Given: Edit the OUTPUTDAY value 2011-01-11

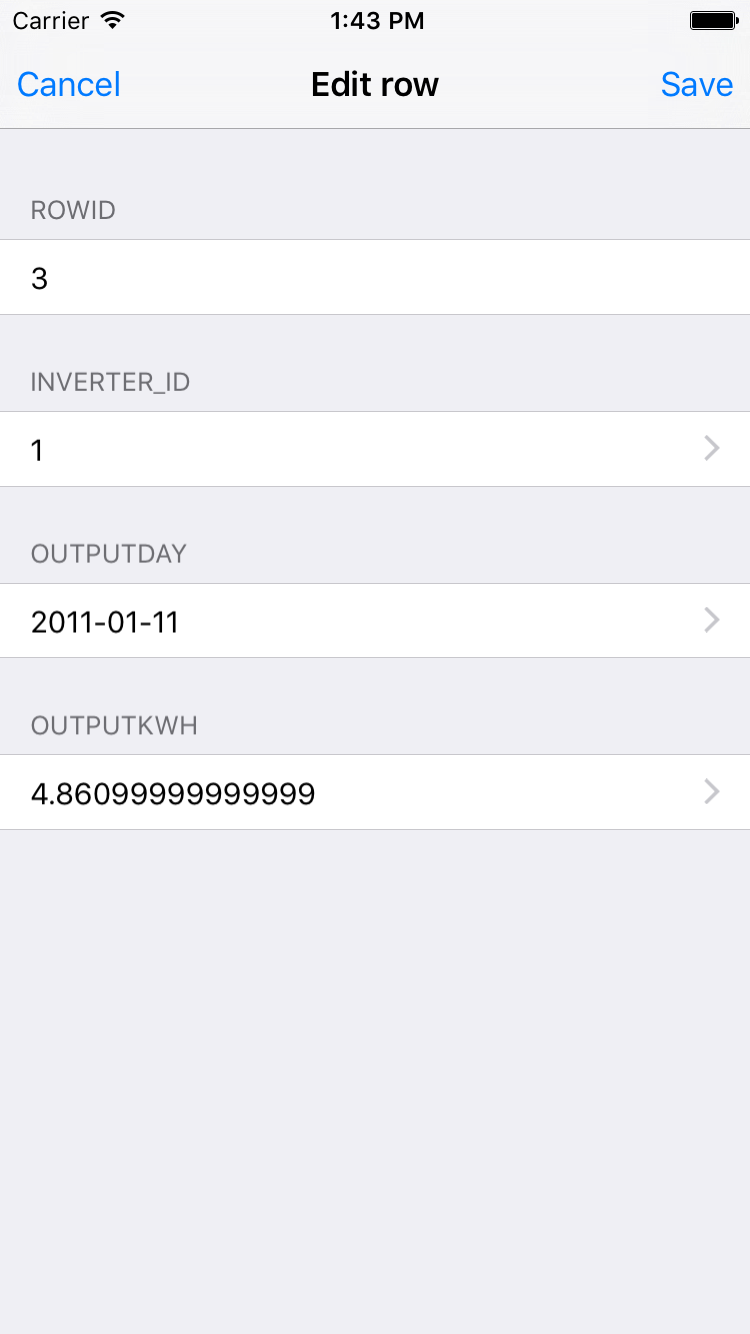Looking at the screenshot, I should [x=375, y=621].
